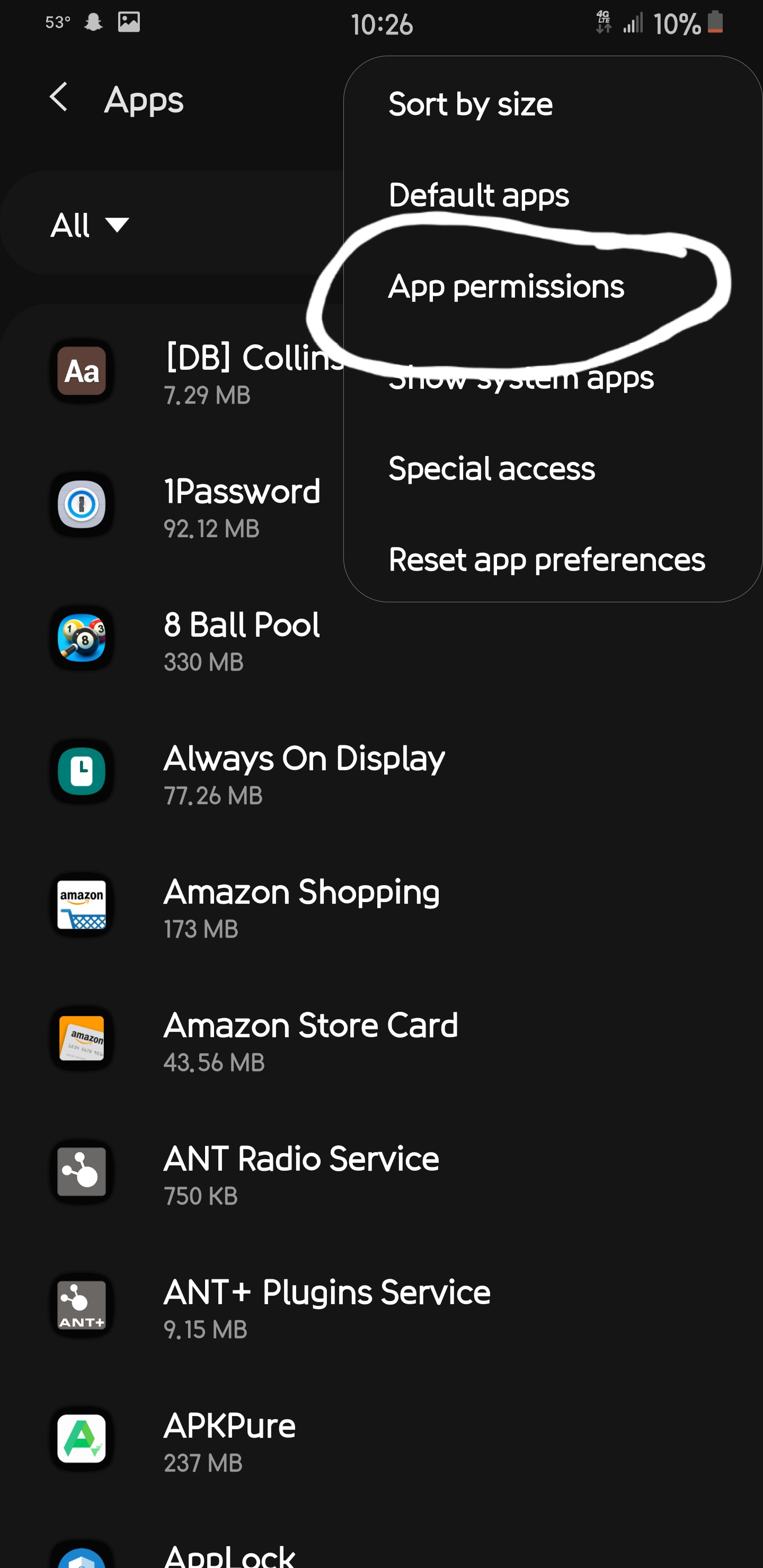Image resolution: width=763 pixels, height=1568 pixels.
Task: Go back from the Apps screen
Action: click(59, 97)
